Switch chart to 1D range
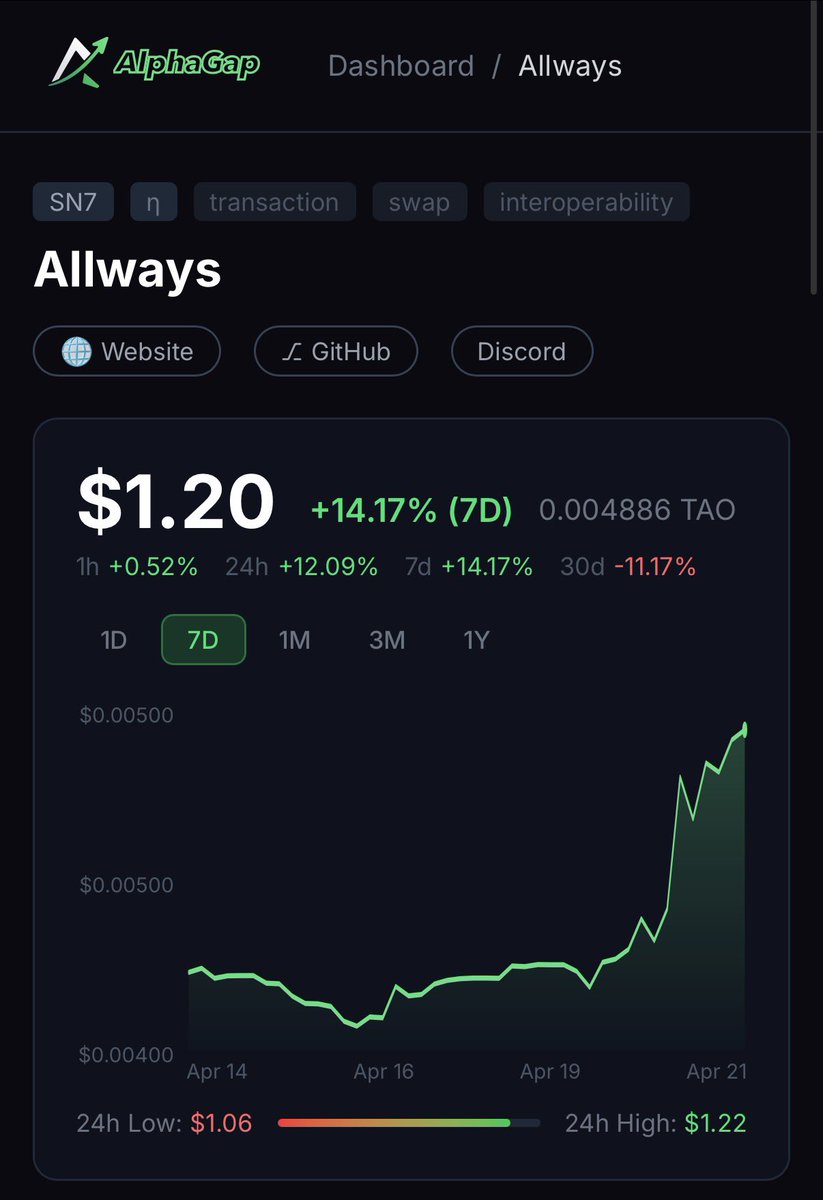 (114, 640)
